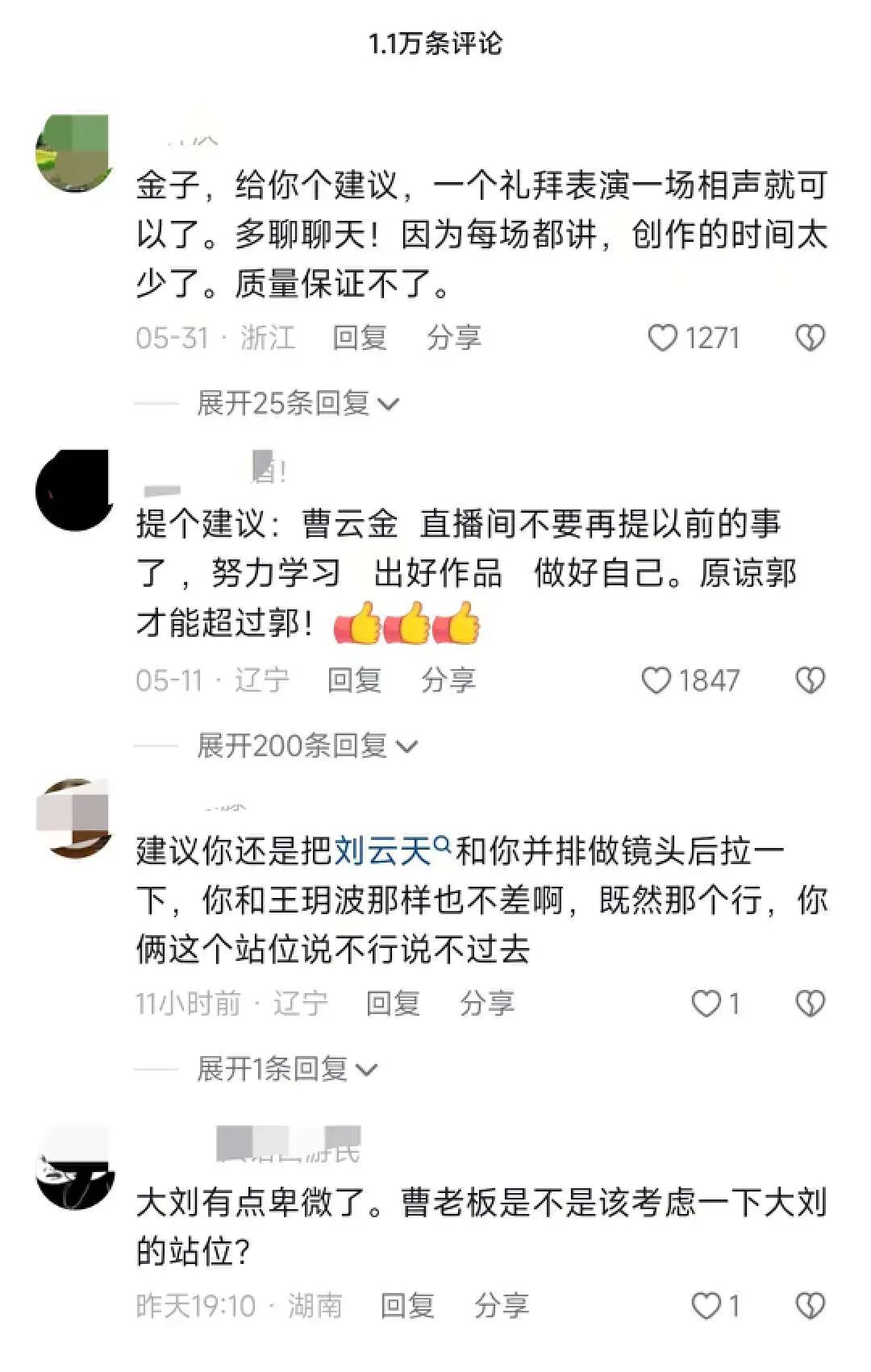Share the comment dated 05-11
This screenshot has height=1372, width=871.
tap(448, 680)
